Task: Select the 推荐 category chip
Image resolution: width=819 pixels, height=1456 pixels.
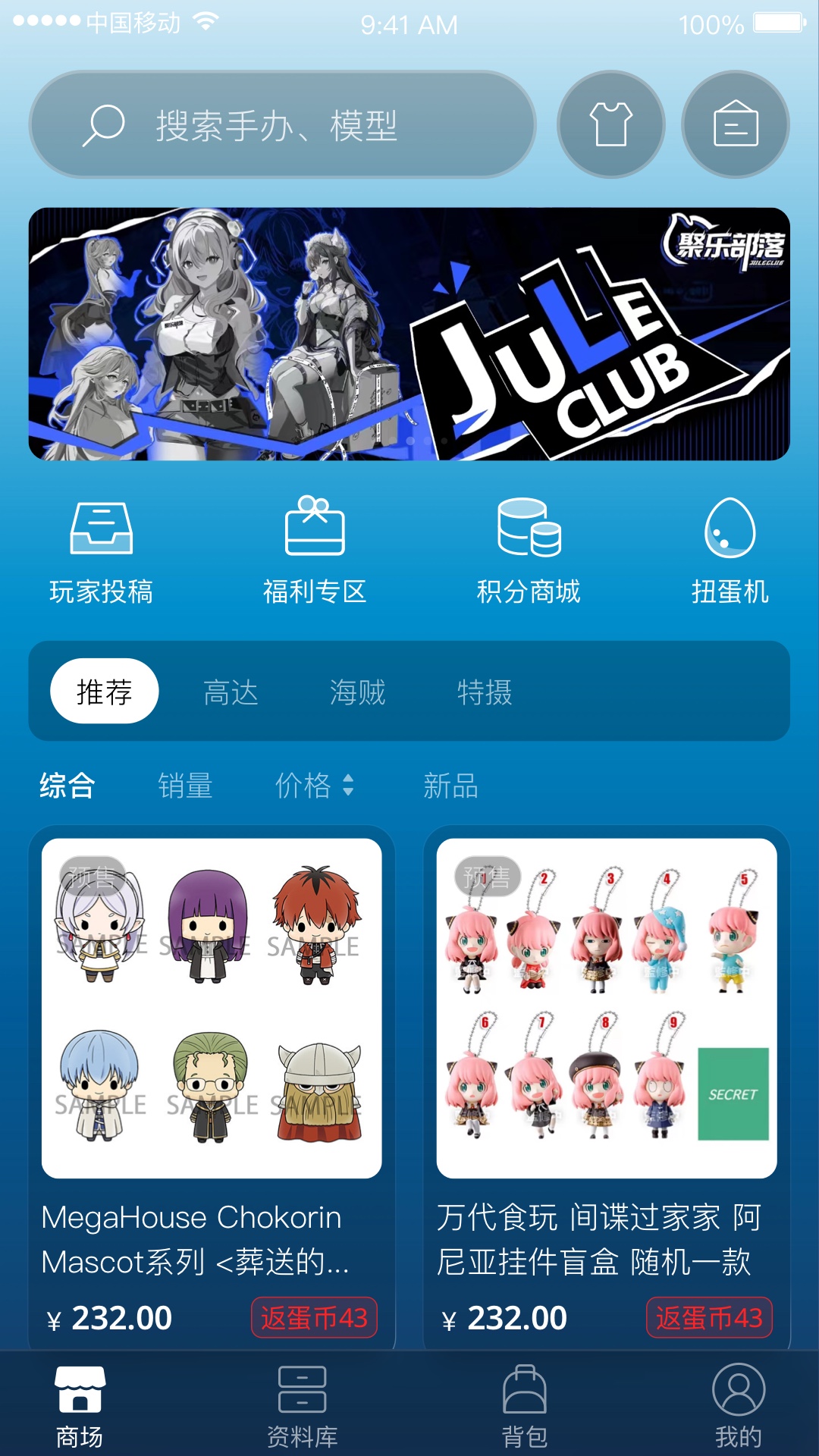Action: coord(105,691)
